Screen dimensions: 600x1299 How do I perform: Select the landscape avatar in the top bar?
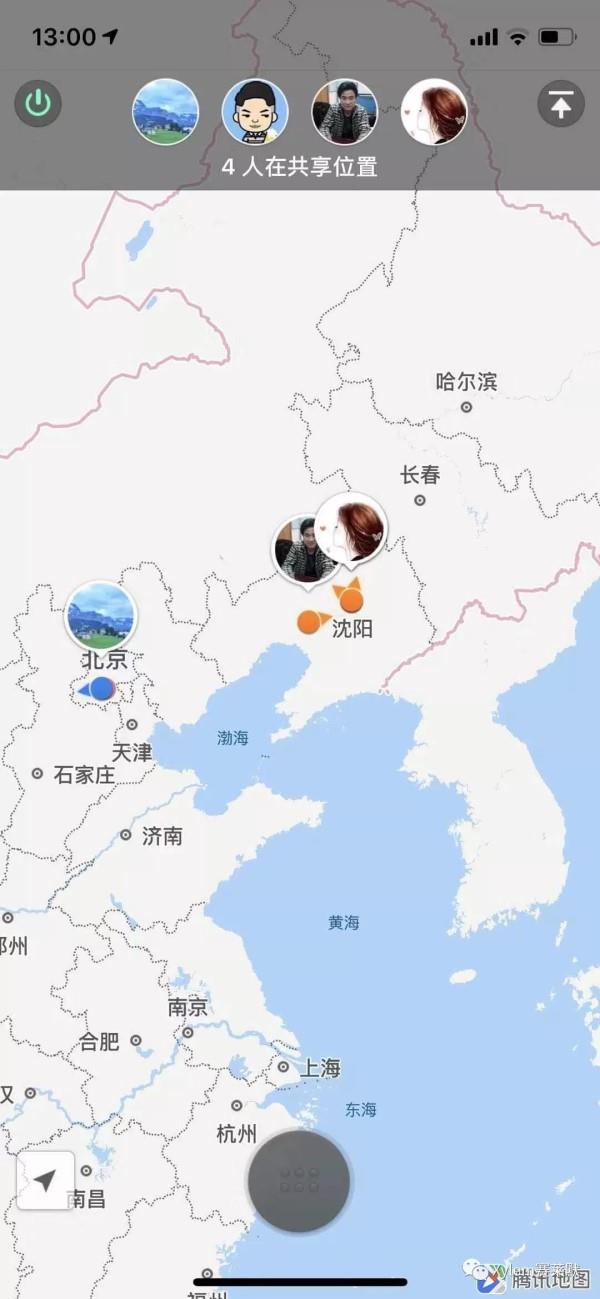pyautogui.click(x=165, y=112)
